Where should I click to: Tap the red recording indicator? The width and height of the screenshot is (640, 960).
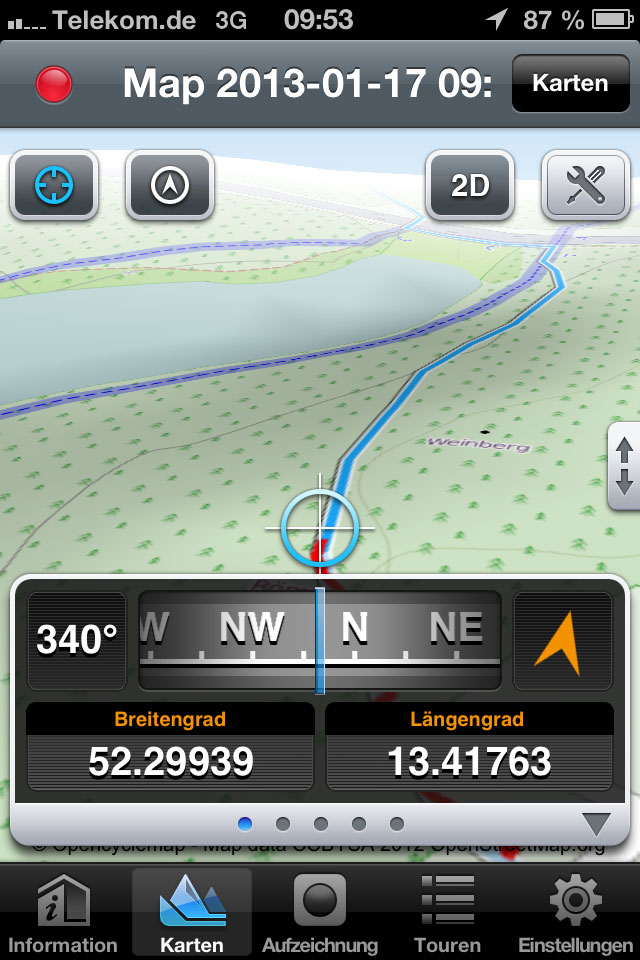[54, 84]
